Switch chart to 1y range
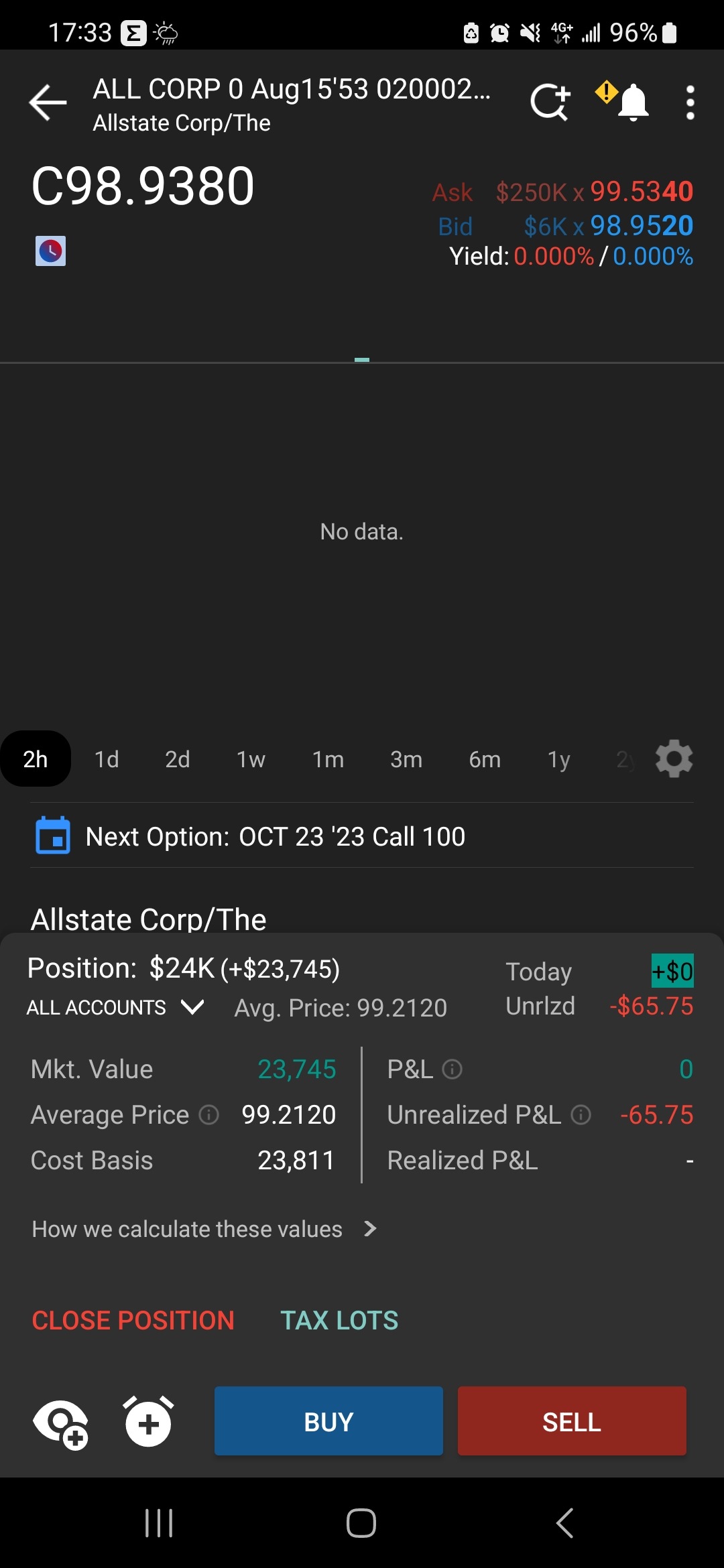Screen dimensions: 724x1568 tap(559, 759)
